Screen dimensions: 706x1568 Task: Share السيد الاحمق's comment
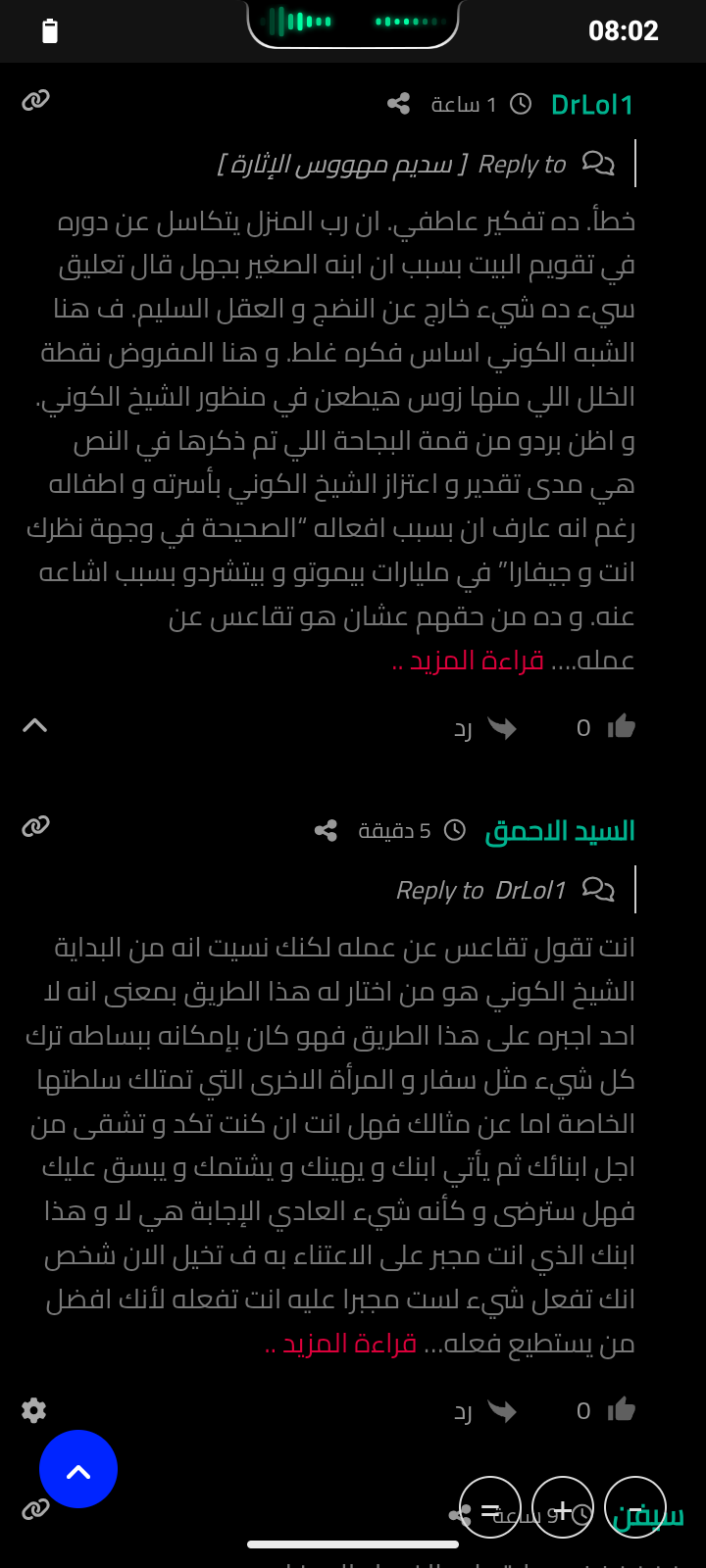pyautogui.click(x=326, y=831)
